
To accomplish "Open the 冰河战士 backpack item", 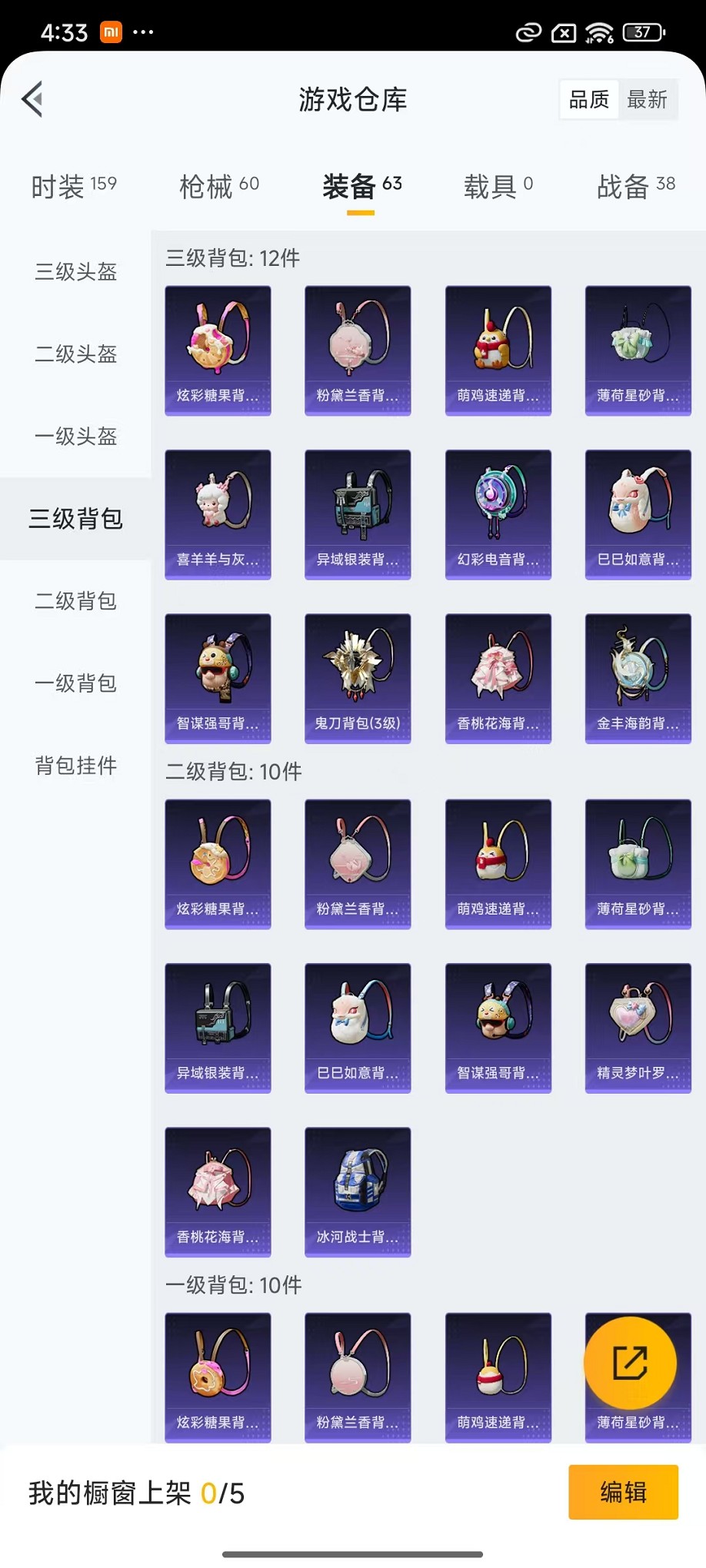I will (358, 1191).
